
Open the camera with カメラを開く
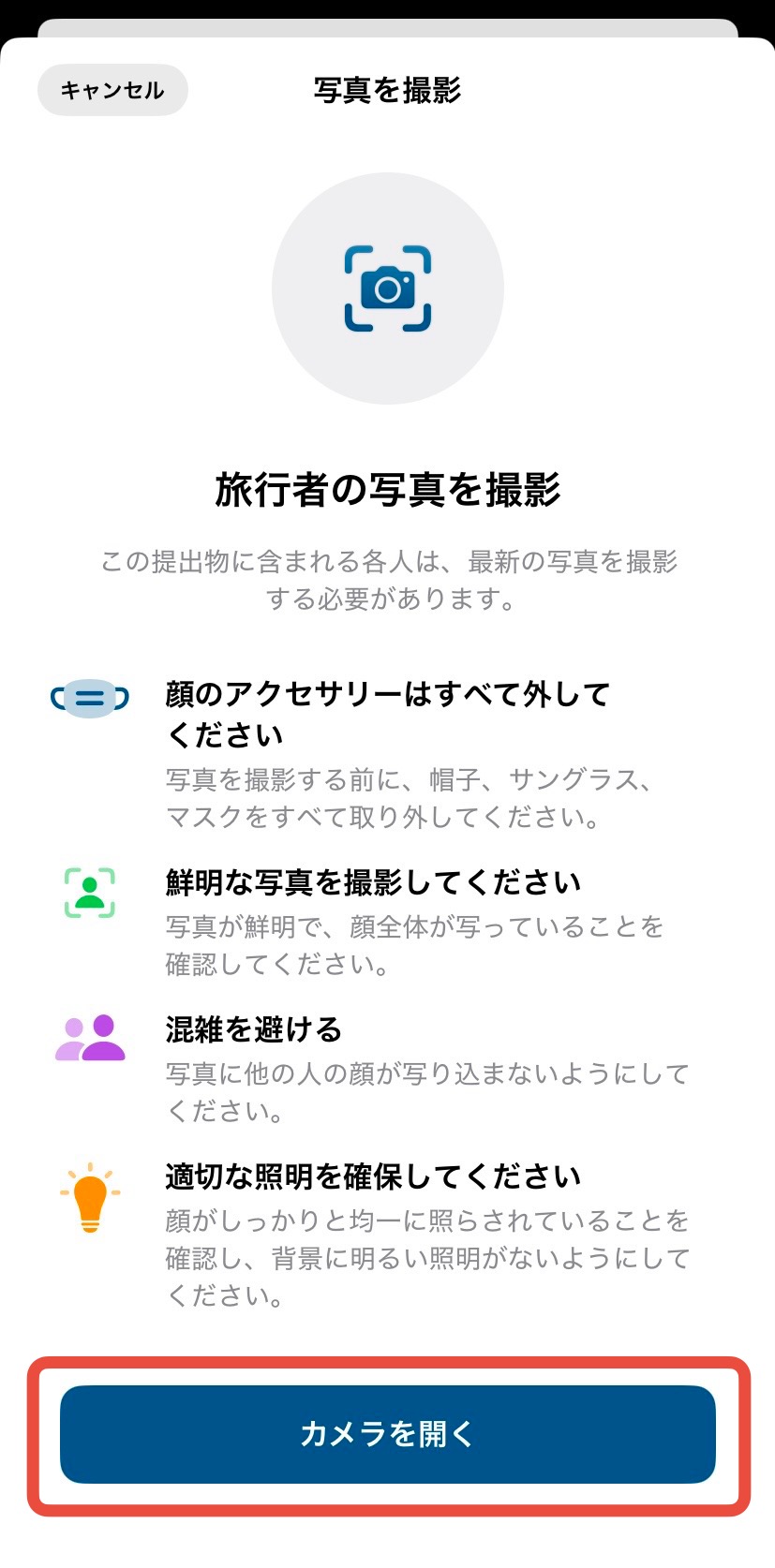tap(388, 1433)
